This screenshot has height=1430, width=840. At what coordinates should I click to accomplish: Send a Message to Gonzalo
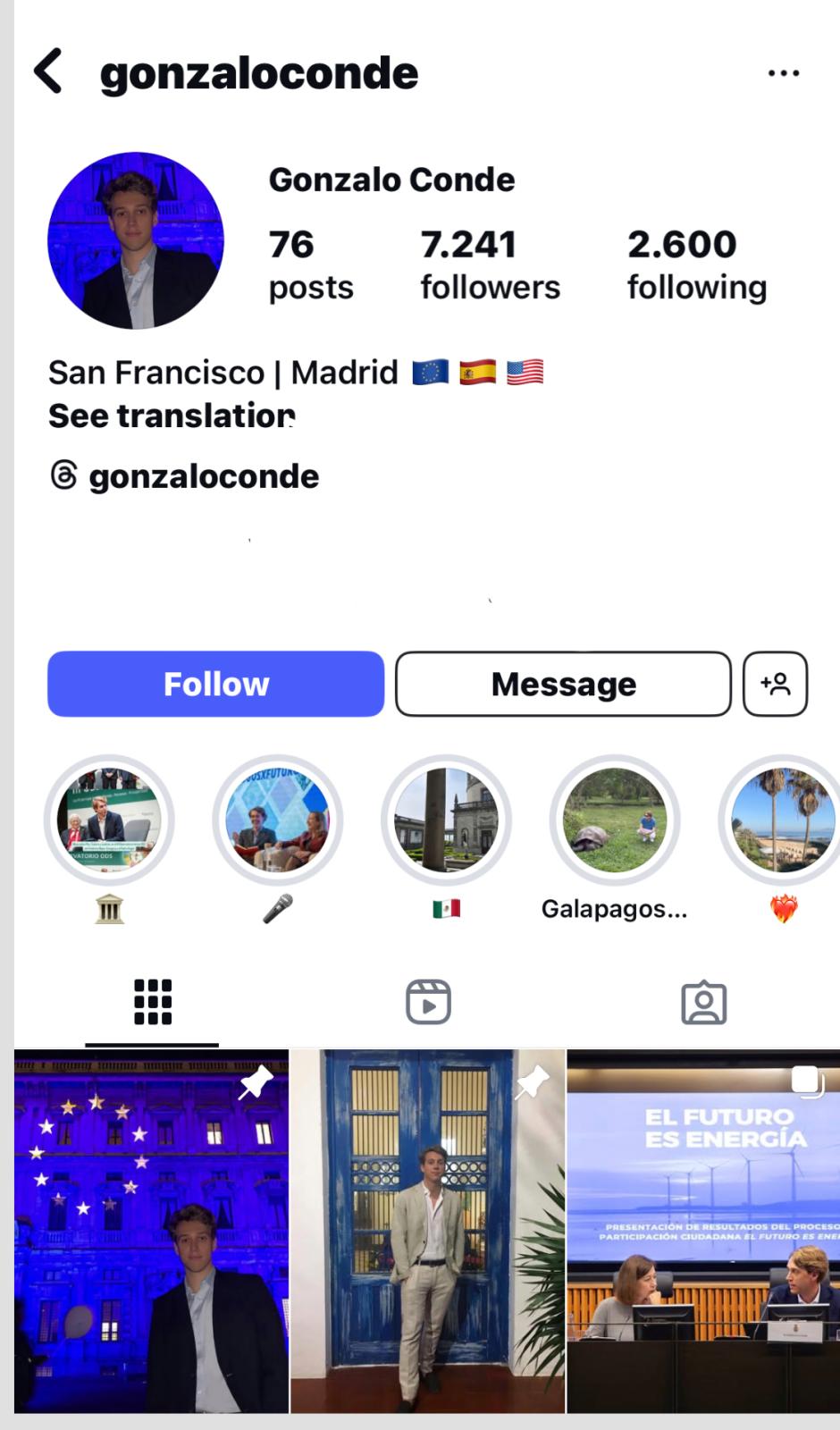click(x=562, y=684)
